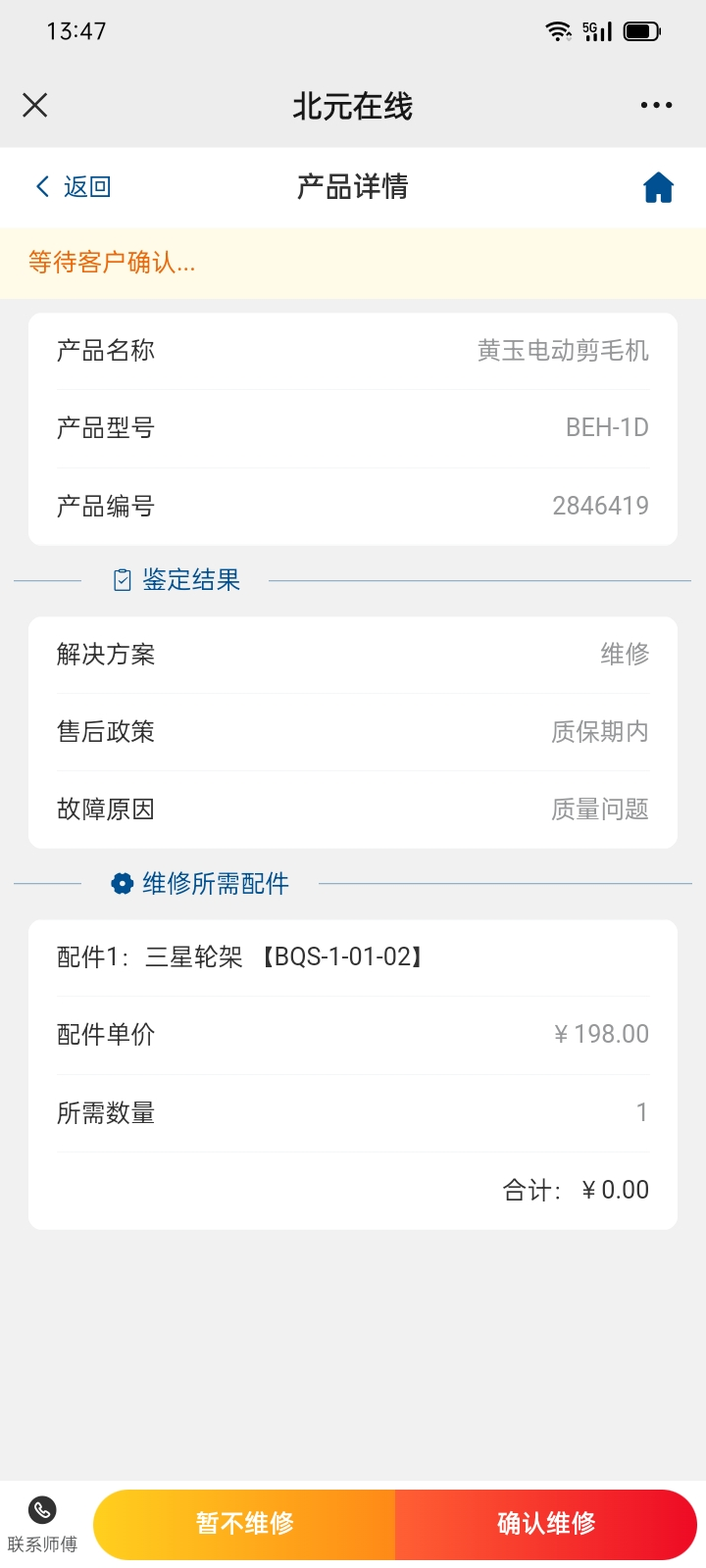Open the home page icon
This screenshot has height=1568, width=706.
click(x=658, y=187)
